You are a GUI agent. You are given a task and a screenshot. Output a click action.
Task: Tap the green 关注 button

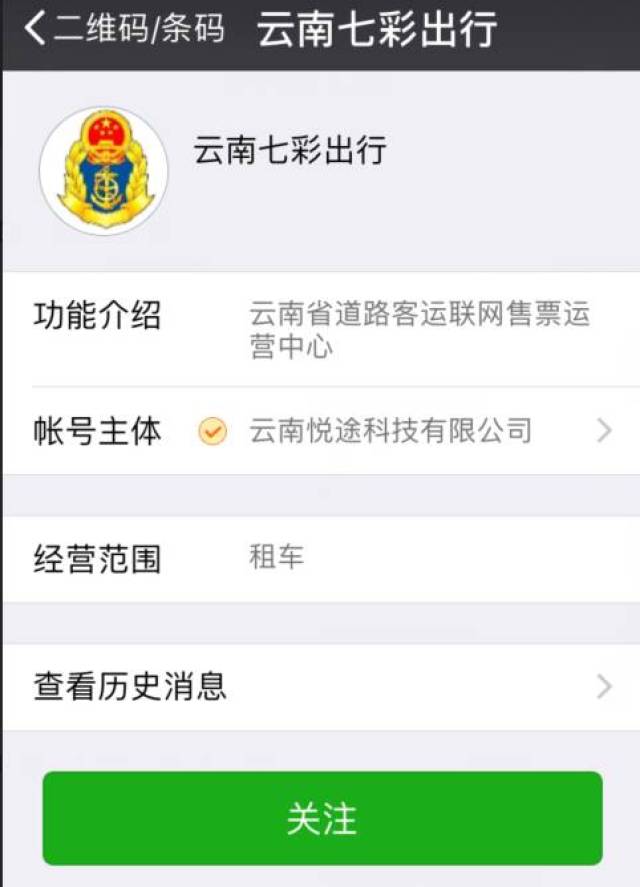click(x=322, y=818)
